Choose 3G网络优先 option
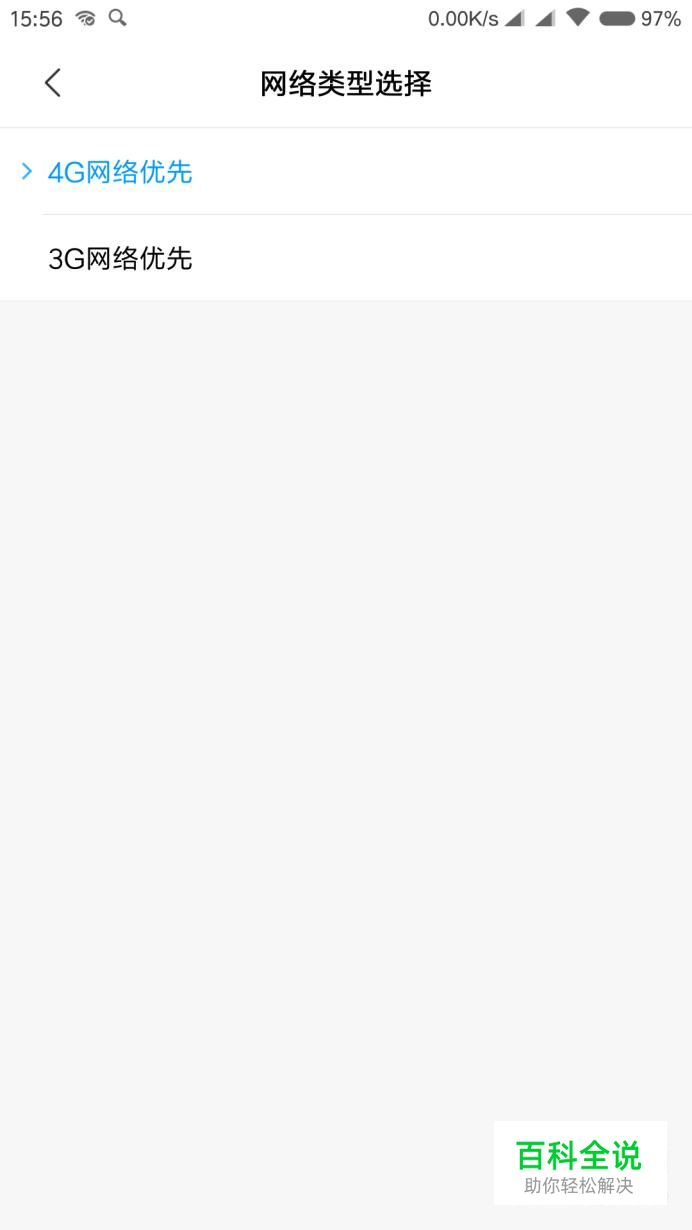Image resolution: width=692 pixels, height=1230 pixels. coord(346,258)
